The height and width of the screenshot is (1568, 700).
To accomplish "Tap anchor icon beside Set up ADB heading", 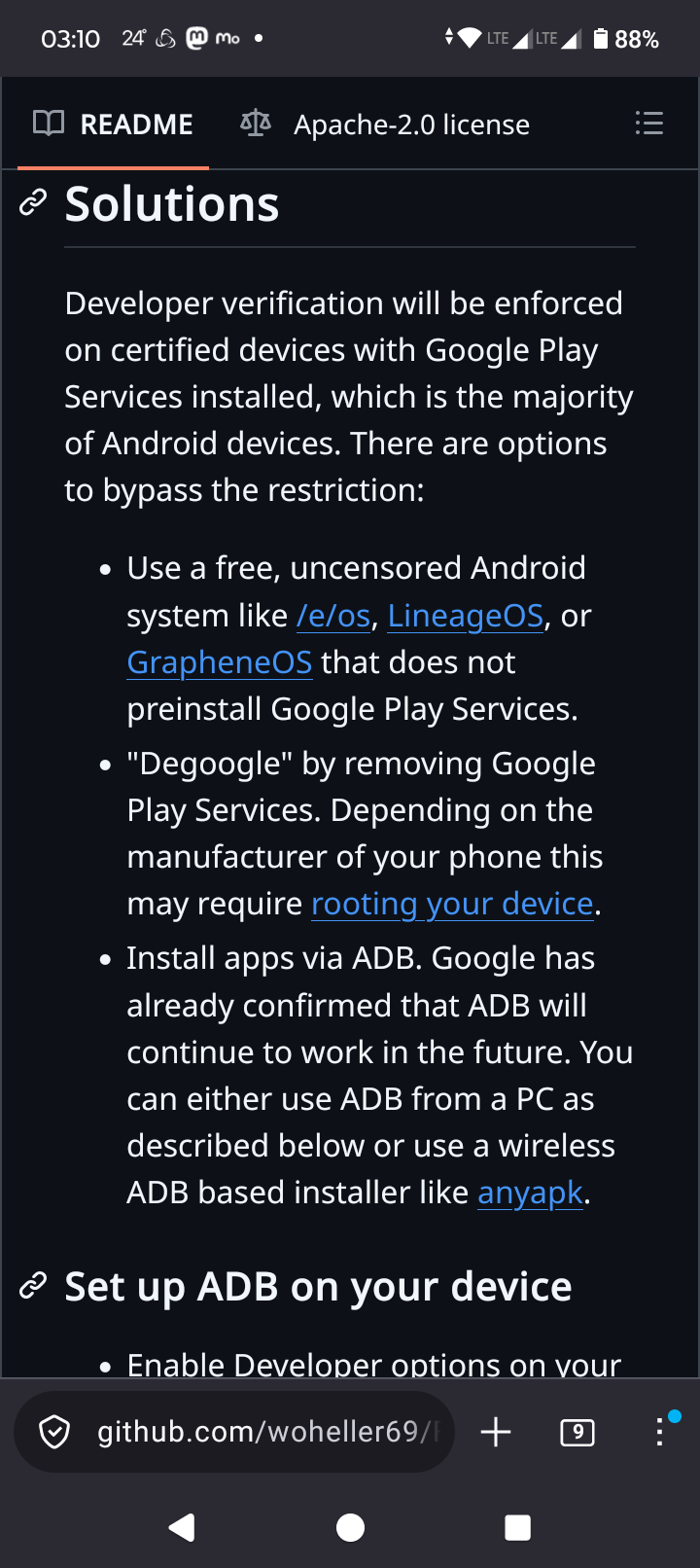I will click(x=33, y=1286).
